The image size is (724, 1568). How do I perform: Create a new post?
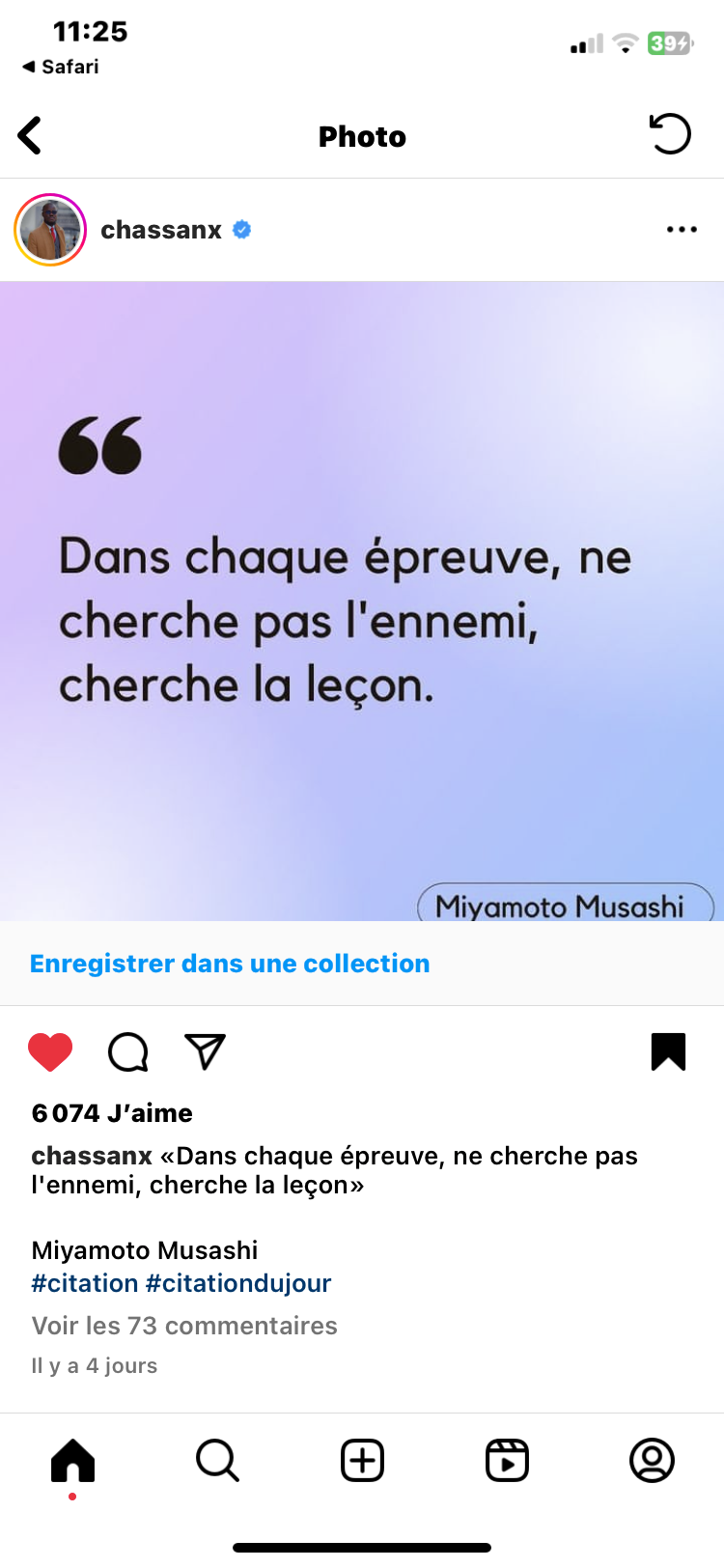click(x=362, y=1460)
